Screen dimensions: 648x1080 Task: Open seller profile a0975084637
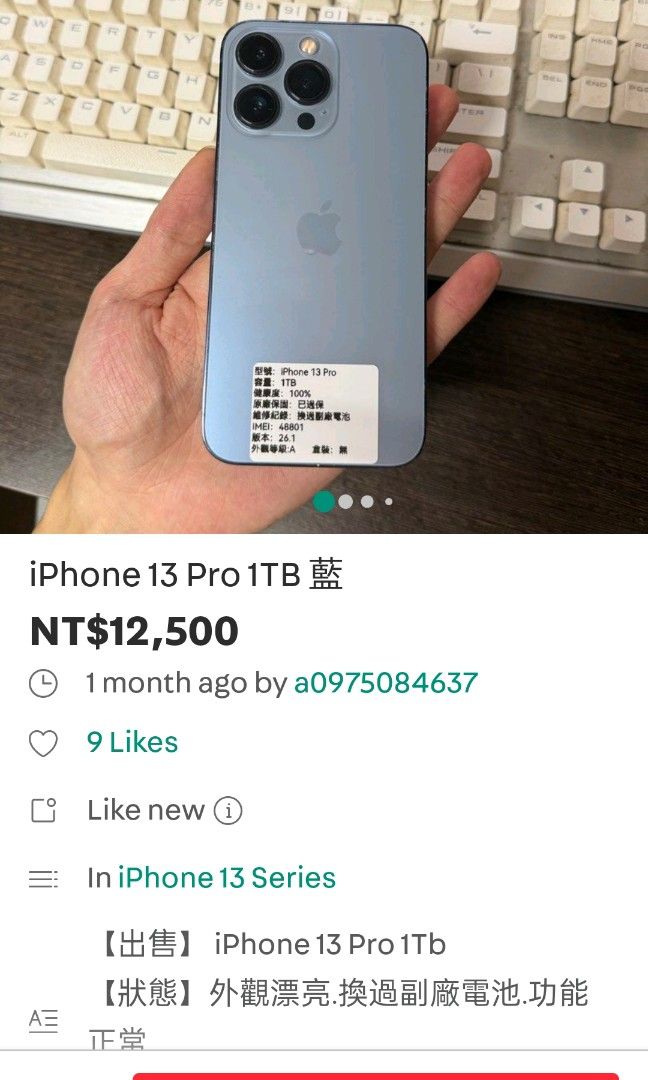tap(386, 683)
